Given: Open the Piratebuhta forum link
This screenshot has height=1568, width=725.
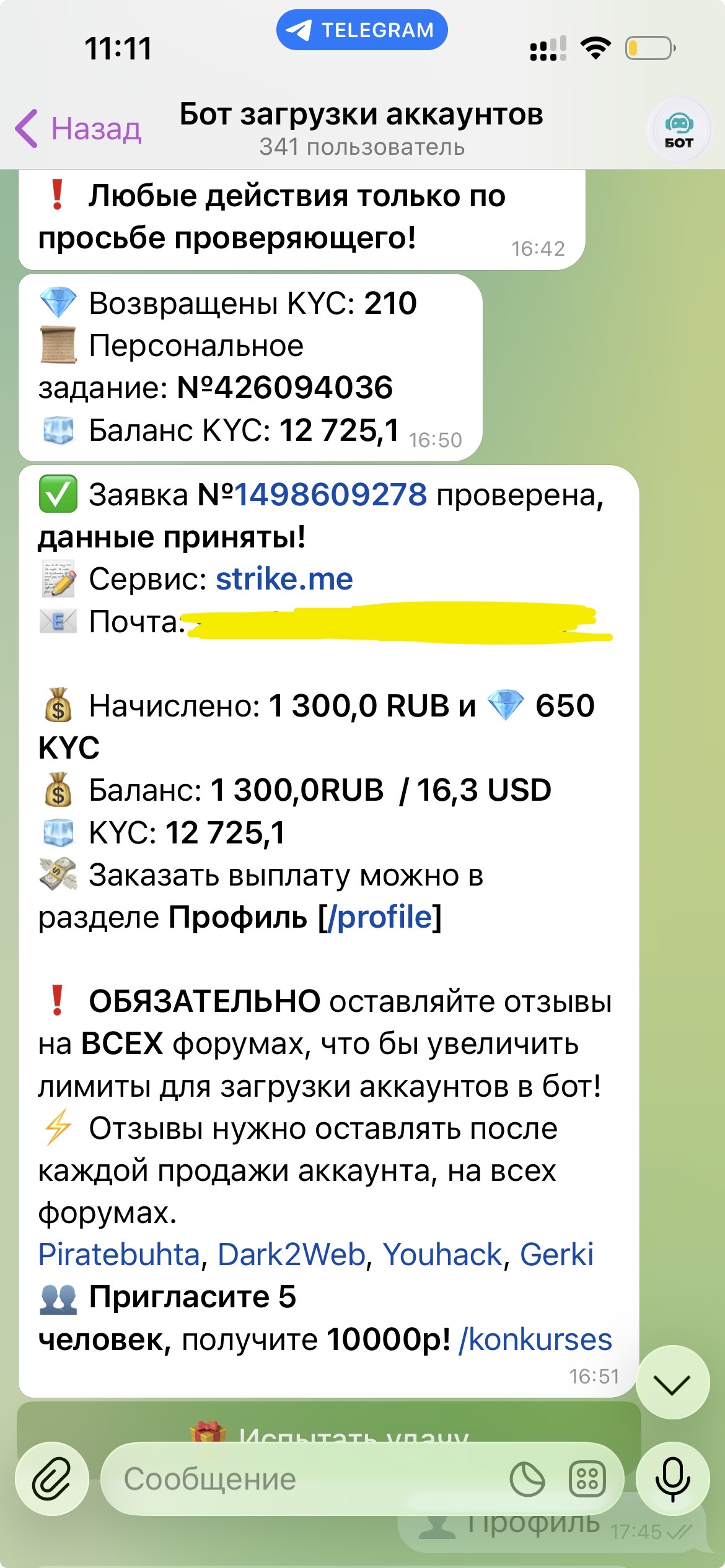Looking at the screenshot, I should click(x=119, y=1255).
